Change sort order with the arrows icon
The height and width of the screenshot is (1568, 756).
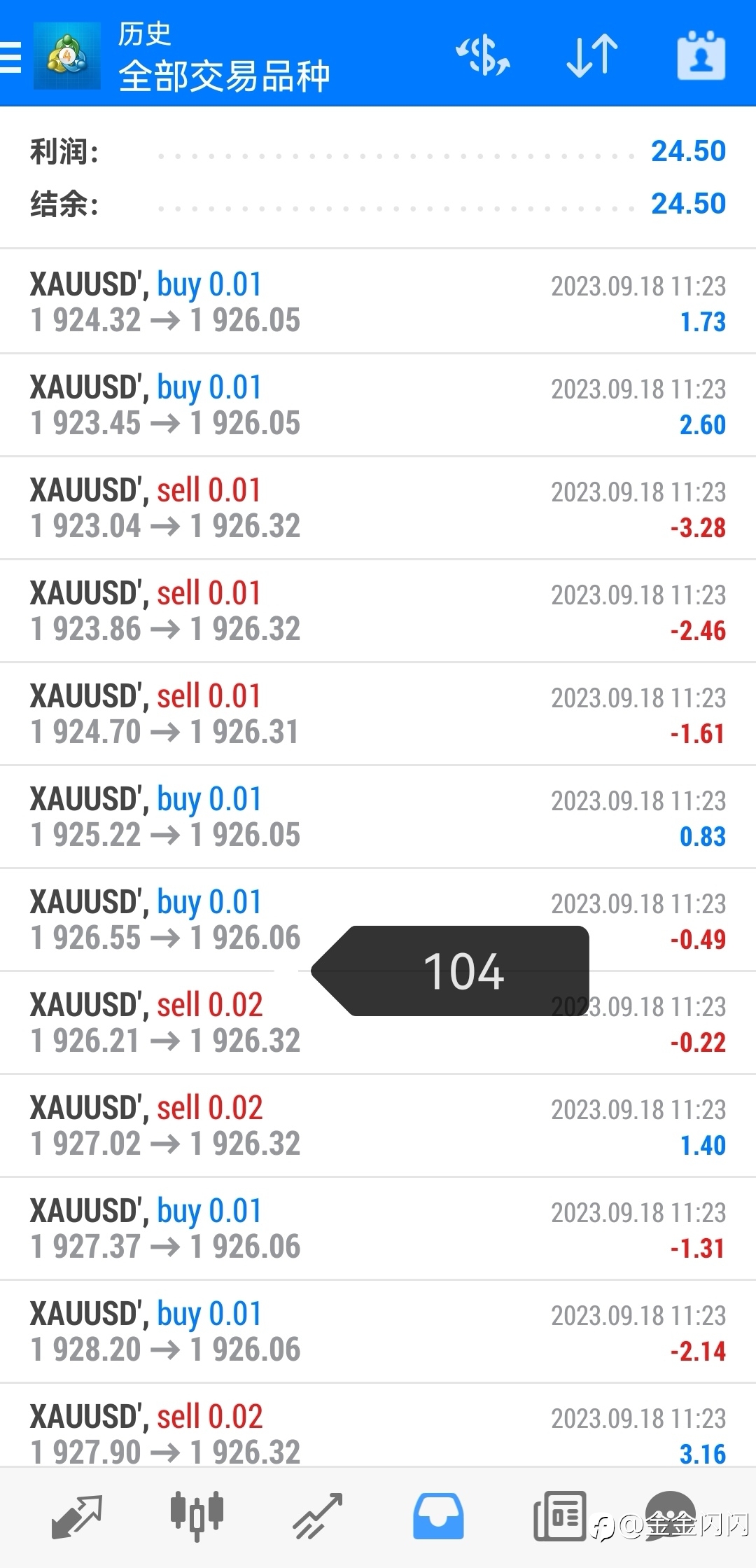point(592,56)
